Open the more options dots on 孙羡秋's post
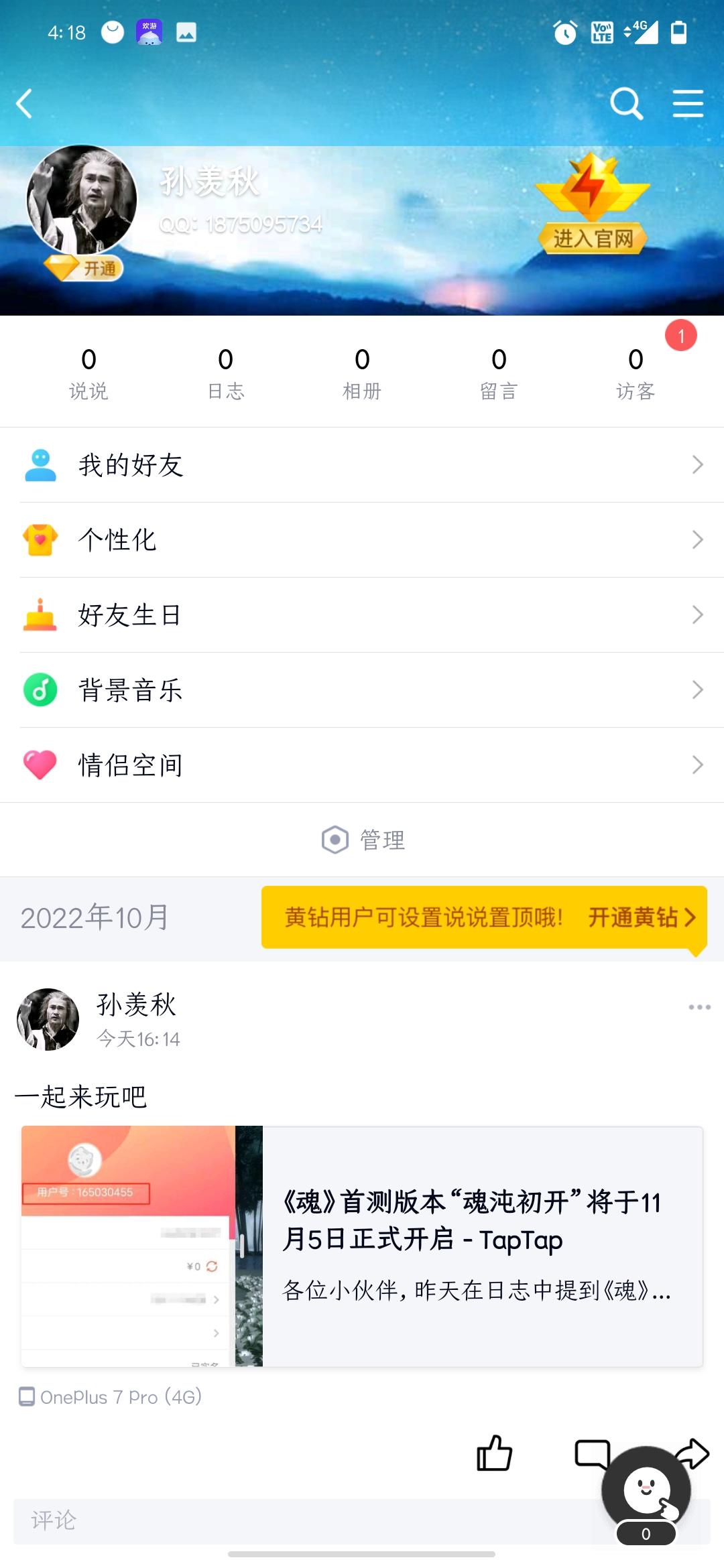 699,1007
